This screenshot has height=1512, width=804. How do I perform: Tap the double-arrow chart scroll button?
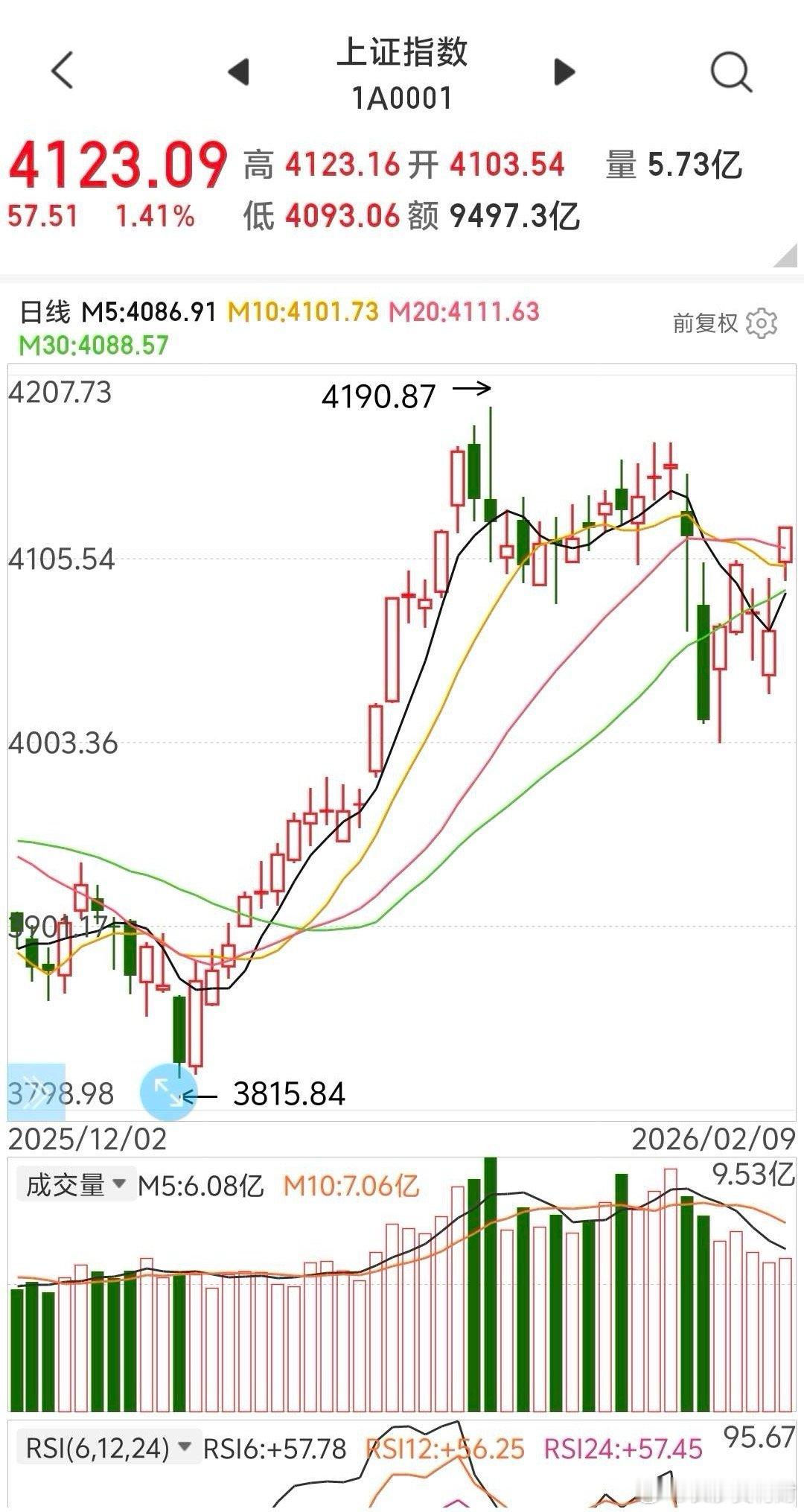[x=36, y=1093]
